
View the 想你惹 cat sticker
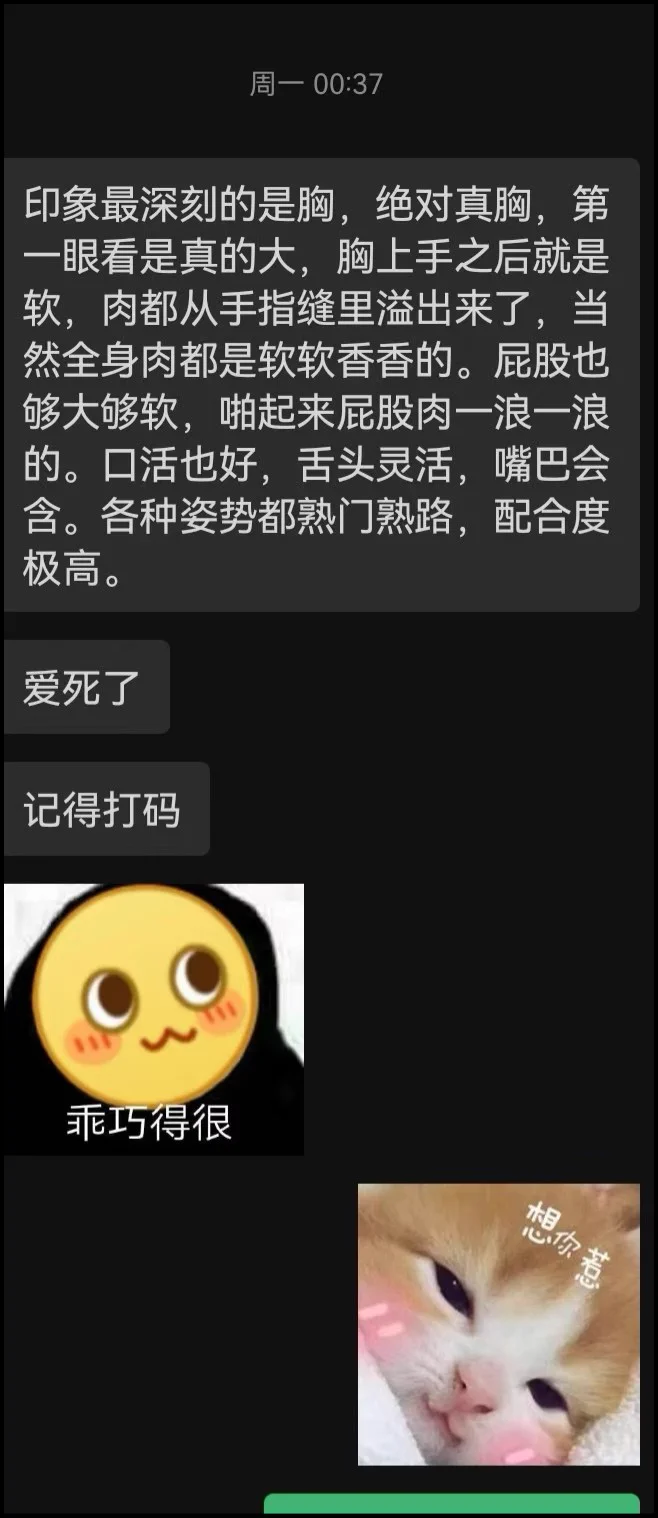coord(498,1324)
